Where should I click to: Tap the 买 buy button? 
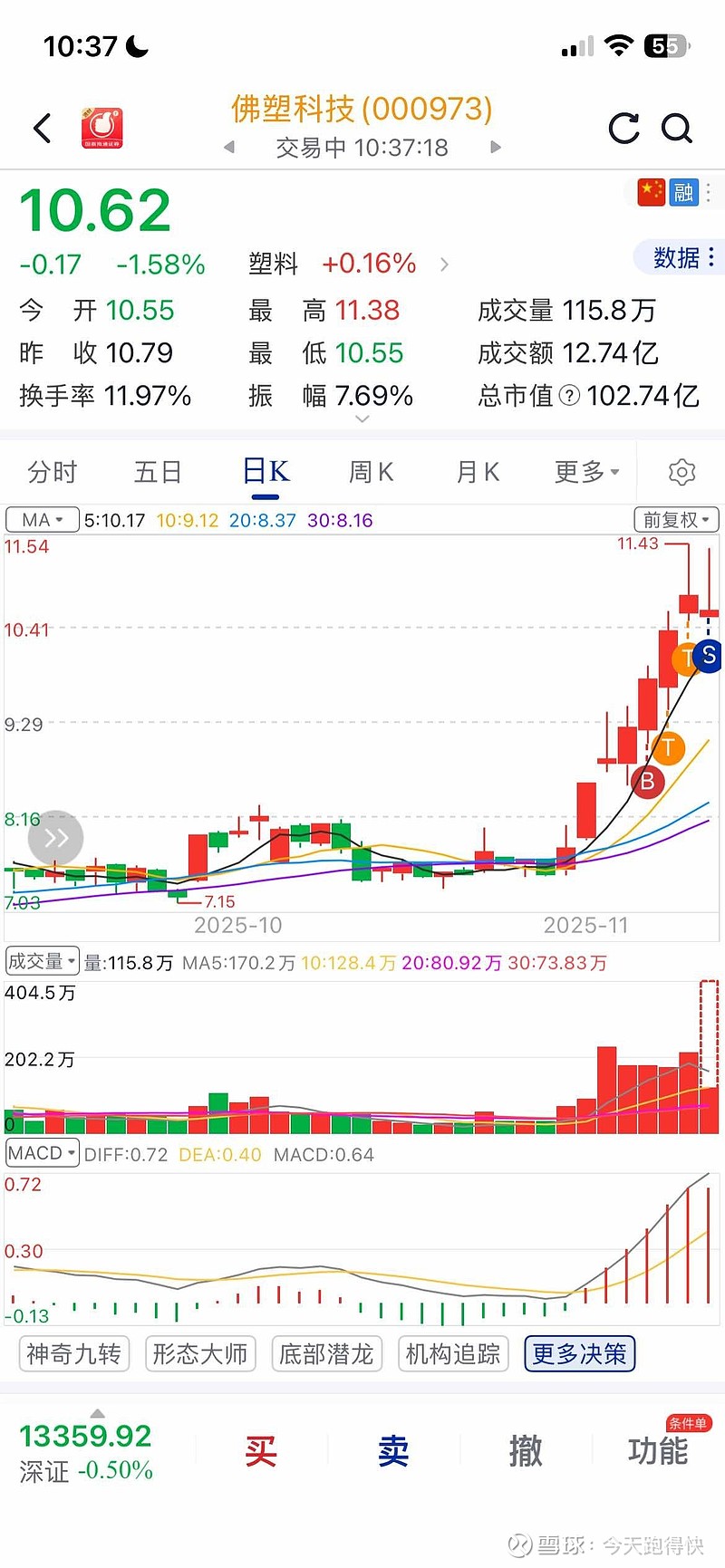[x=260, y=1450]
